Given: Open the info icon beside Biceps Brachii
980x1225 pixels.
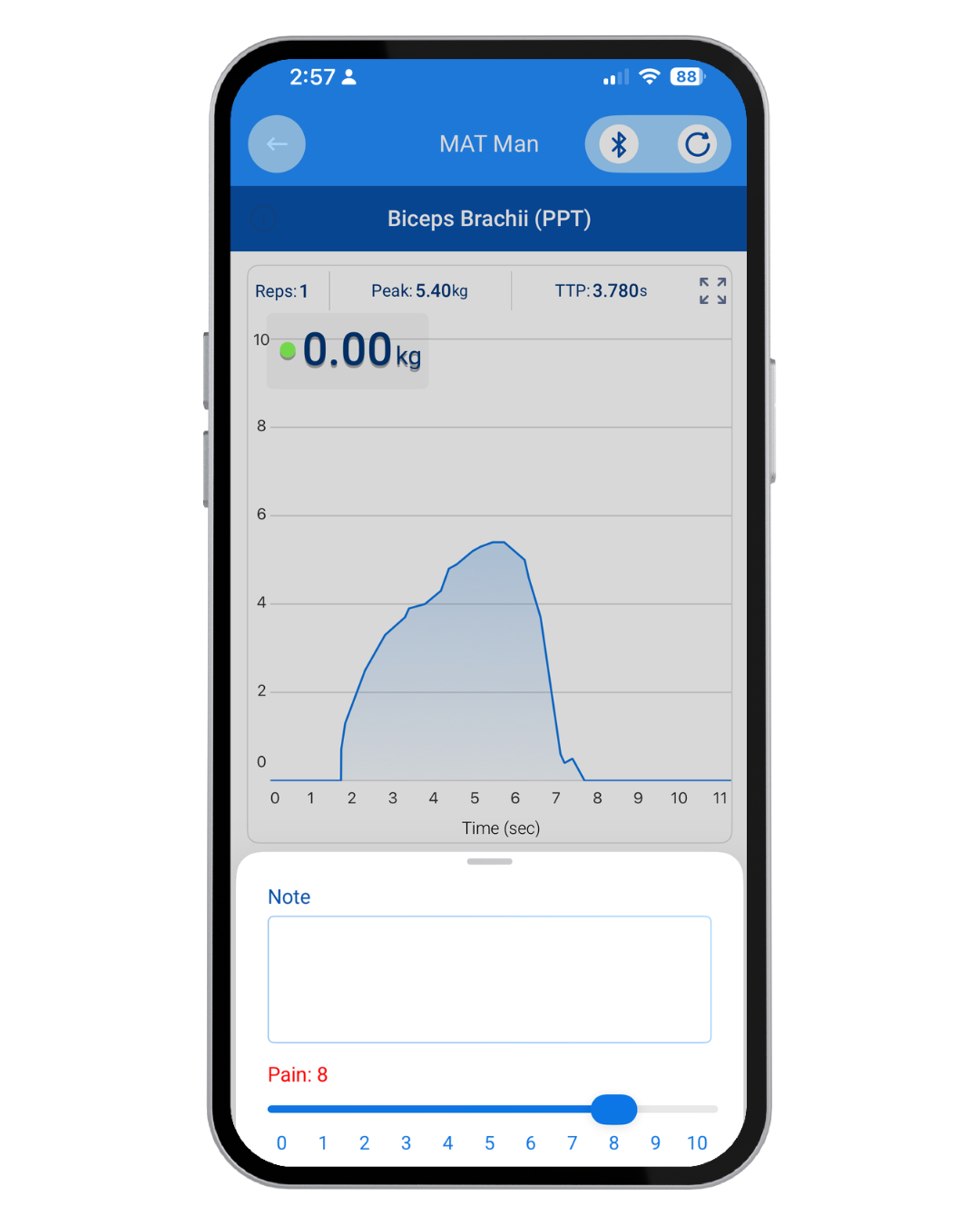Looking at the screenshot, I should click(262, 219).
